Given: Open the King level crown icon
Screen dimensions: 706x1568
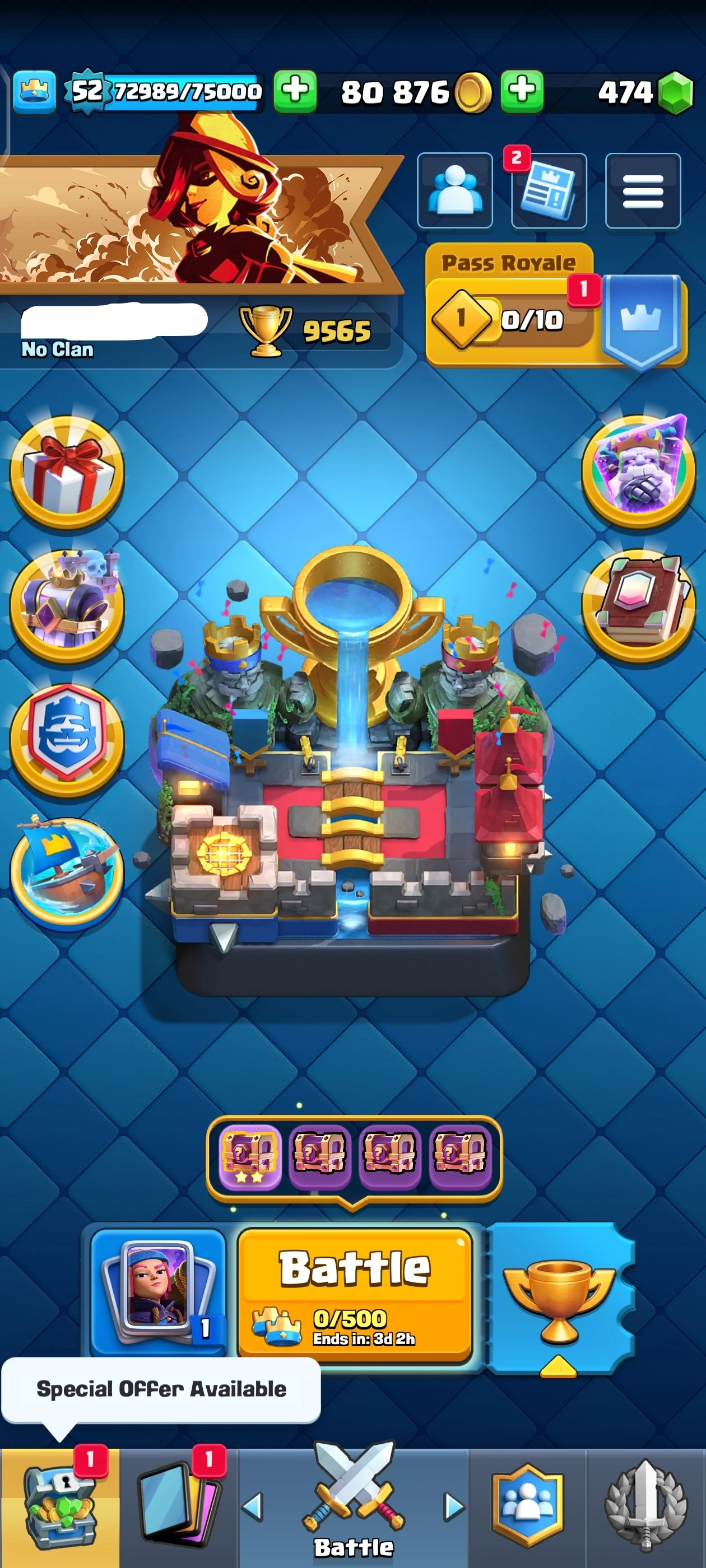Looking at the screenshot, I should click(x=35, y=91).
